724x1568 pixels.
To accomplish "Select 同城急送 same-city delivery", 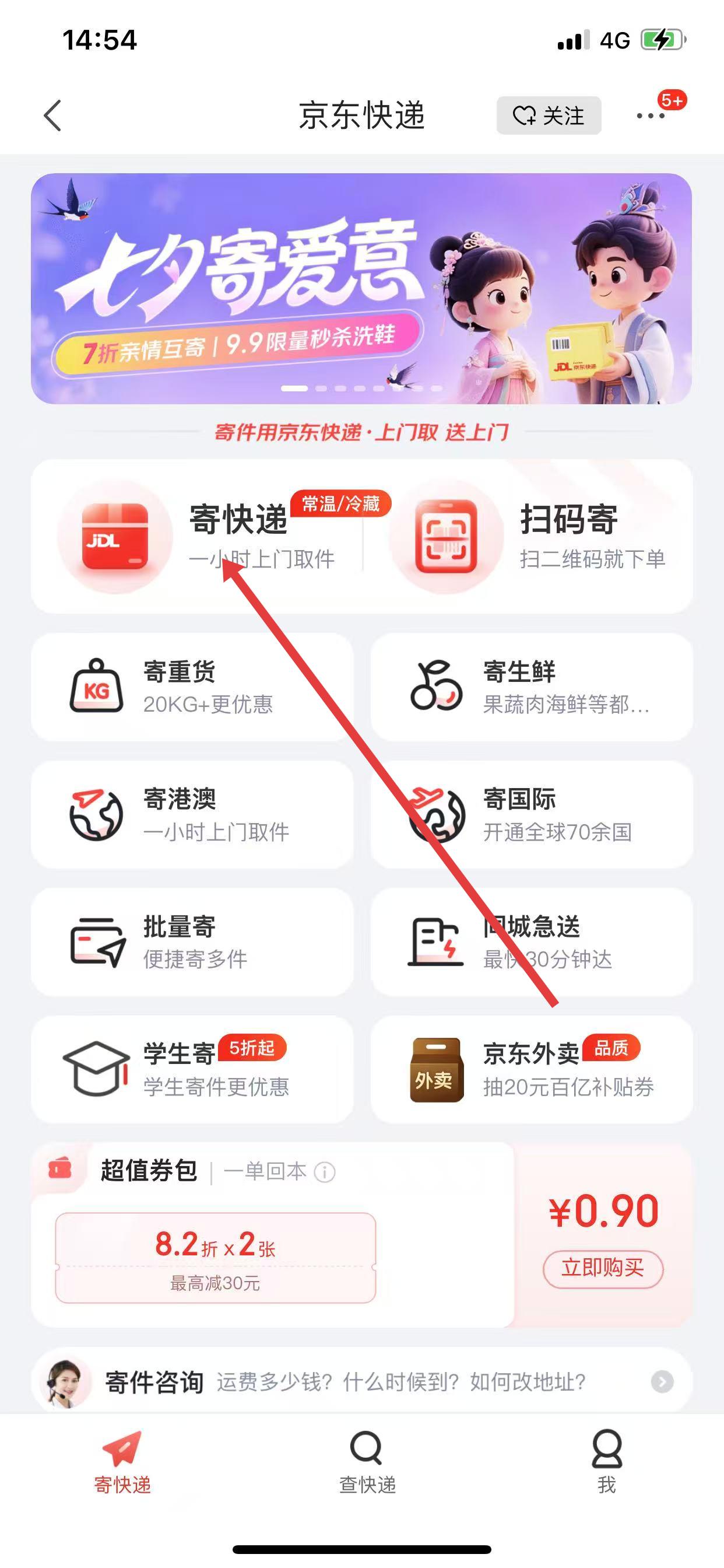I will coord(531,941).
